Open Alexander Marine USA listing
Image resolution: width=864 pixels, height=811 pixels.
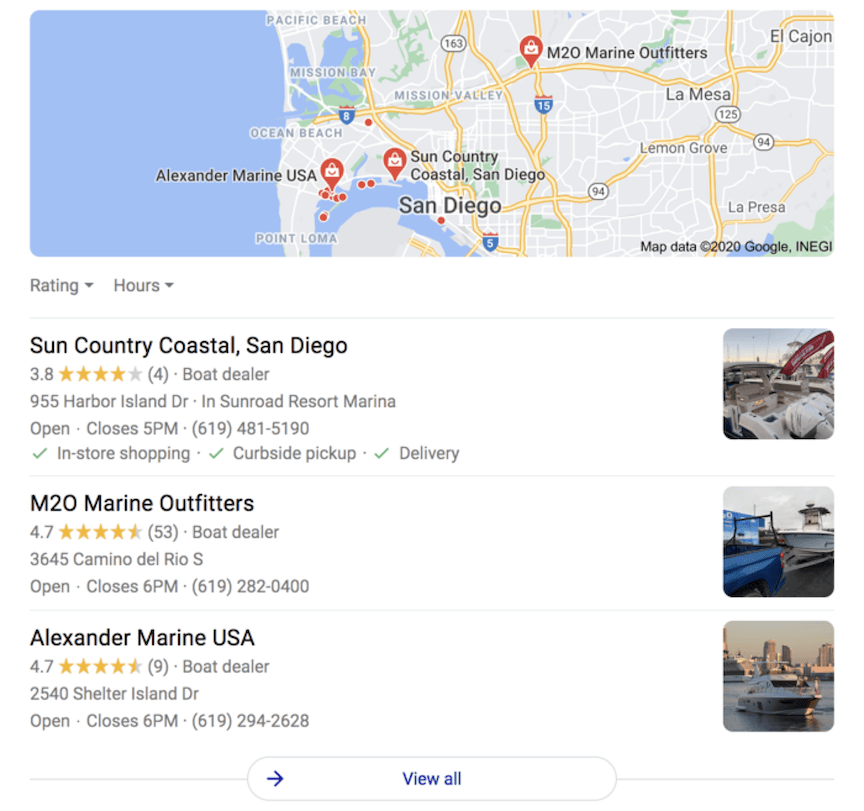[142, 638]
